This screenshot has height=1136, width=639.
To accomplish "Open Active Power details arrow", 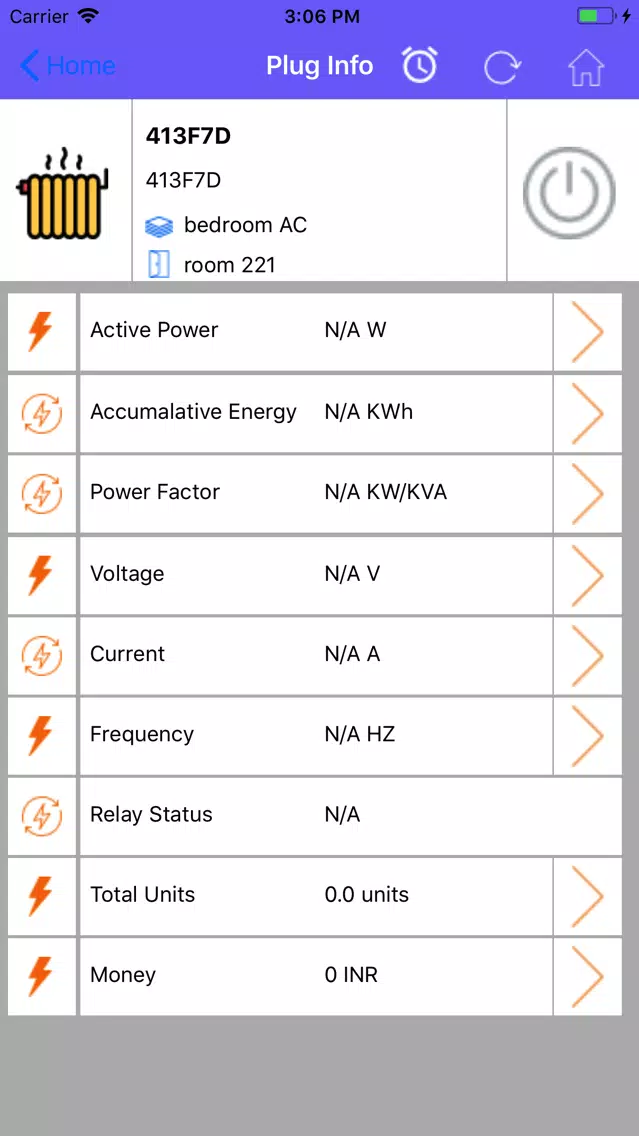I will coord(588,332).
